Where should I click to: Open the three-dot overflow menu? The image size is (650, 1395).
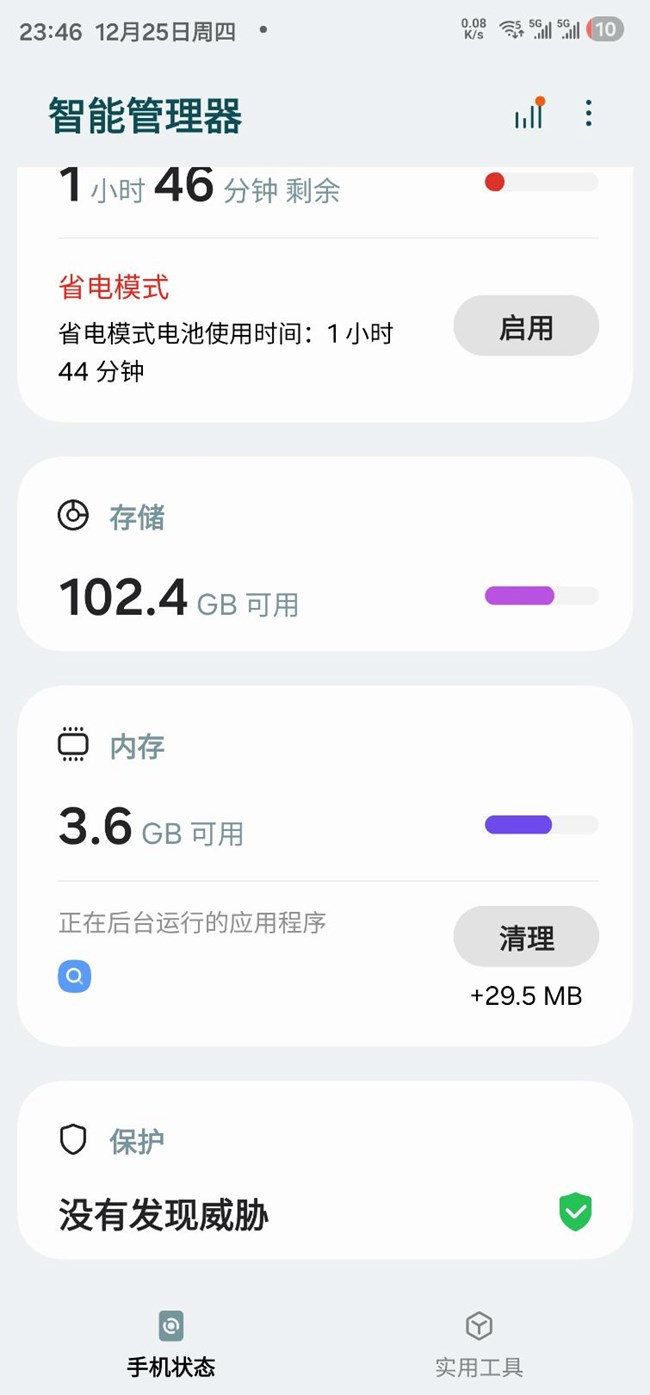point(588,114)
